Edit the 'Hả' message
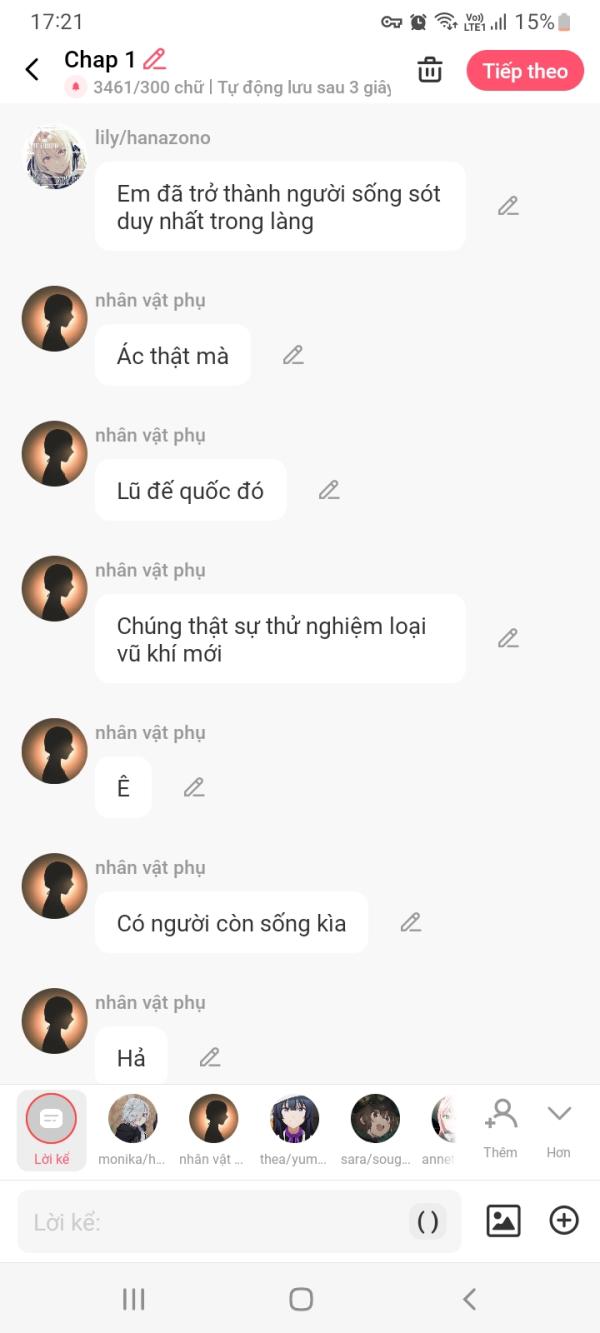This screenshot has width=600, height=1333. click(x=209, y=1057)
